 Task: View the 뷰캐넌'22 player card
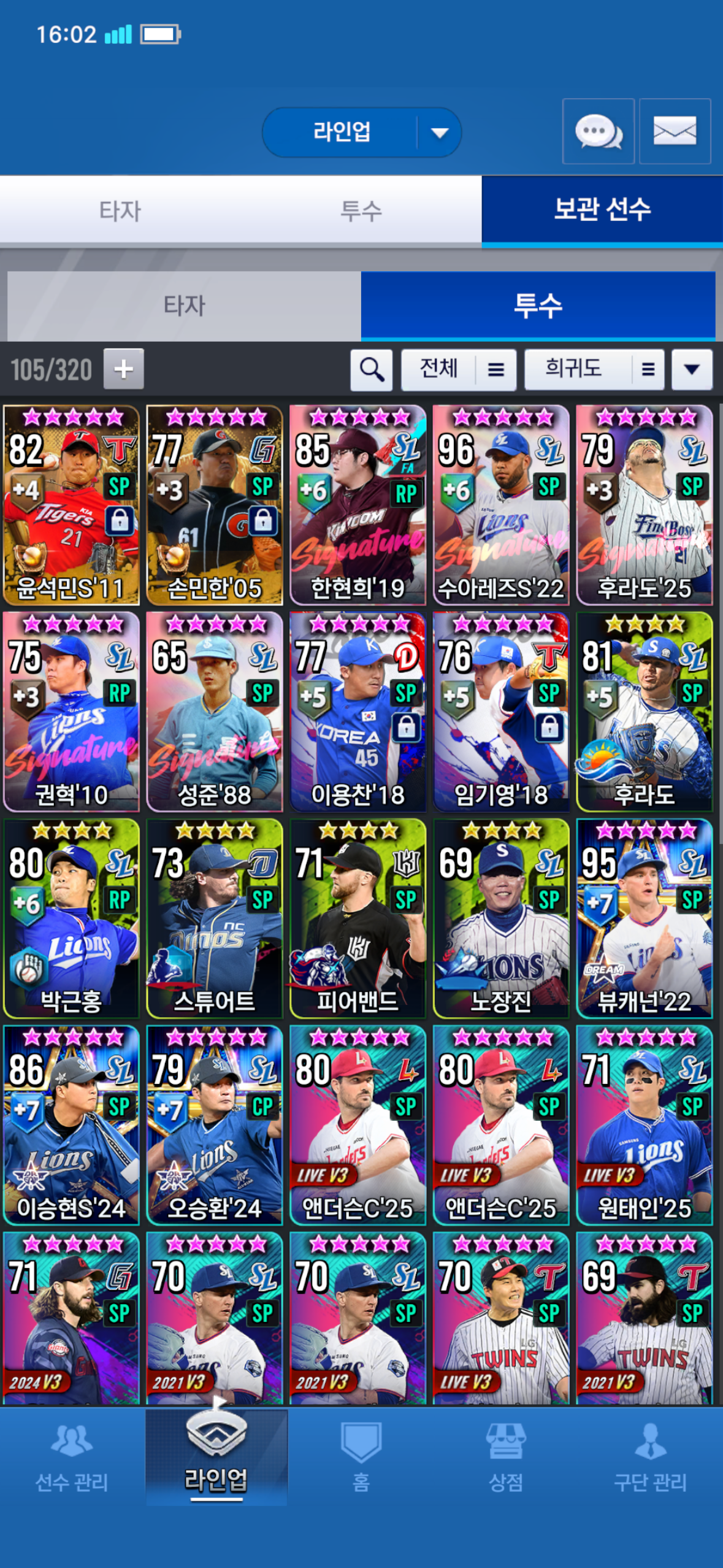[644, 918]
